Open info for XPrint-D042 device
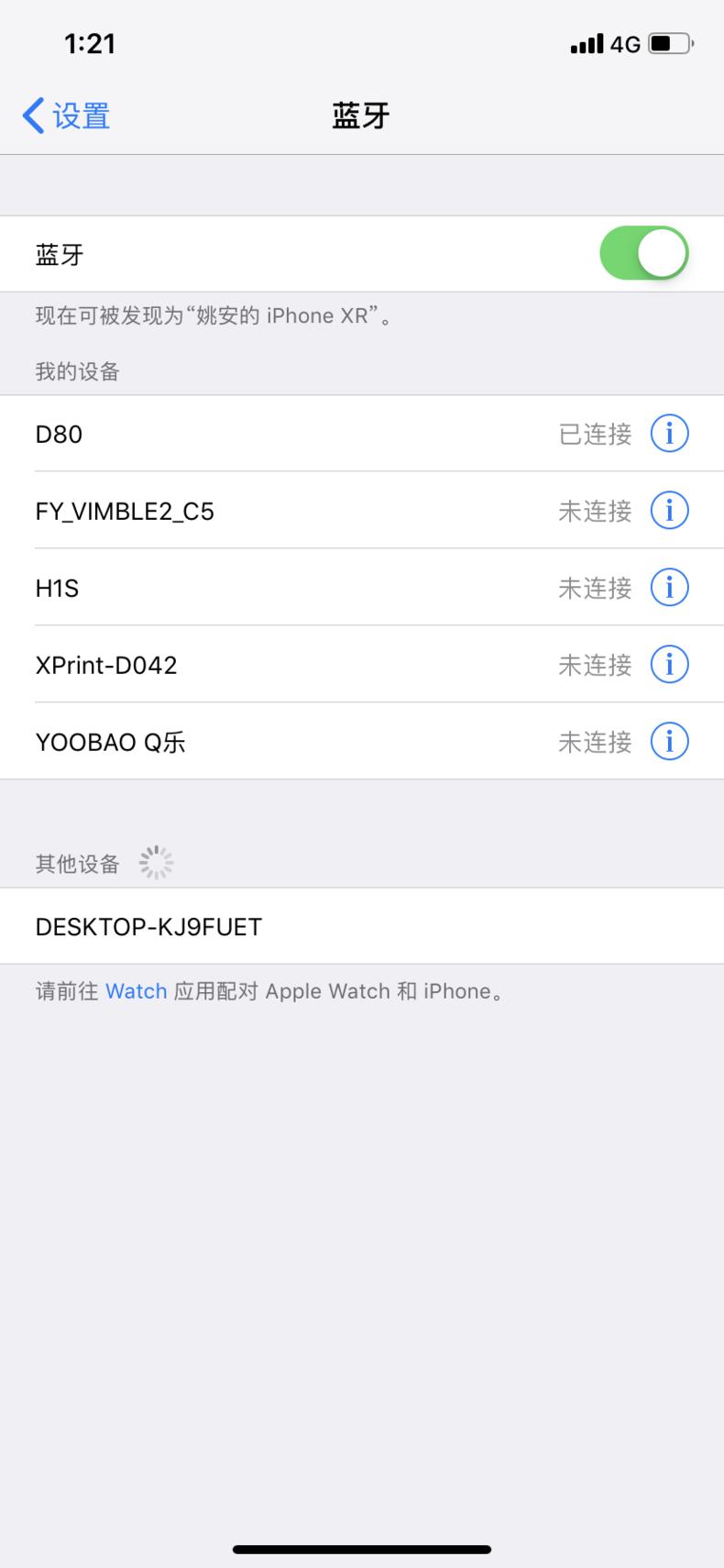The height and width of the screenshot is (1568, 724). pyautogui.click(x=668, y=664)
